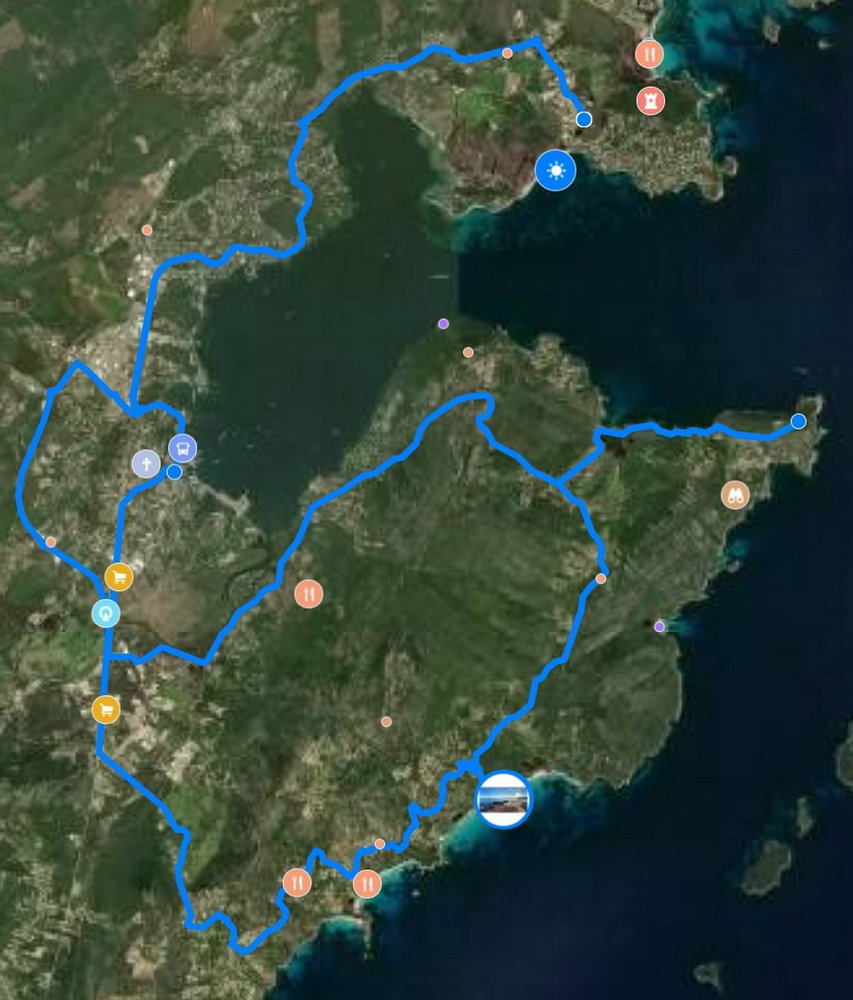Select the church cross marker

coord(146,463)
